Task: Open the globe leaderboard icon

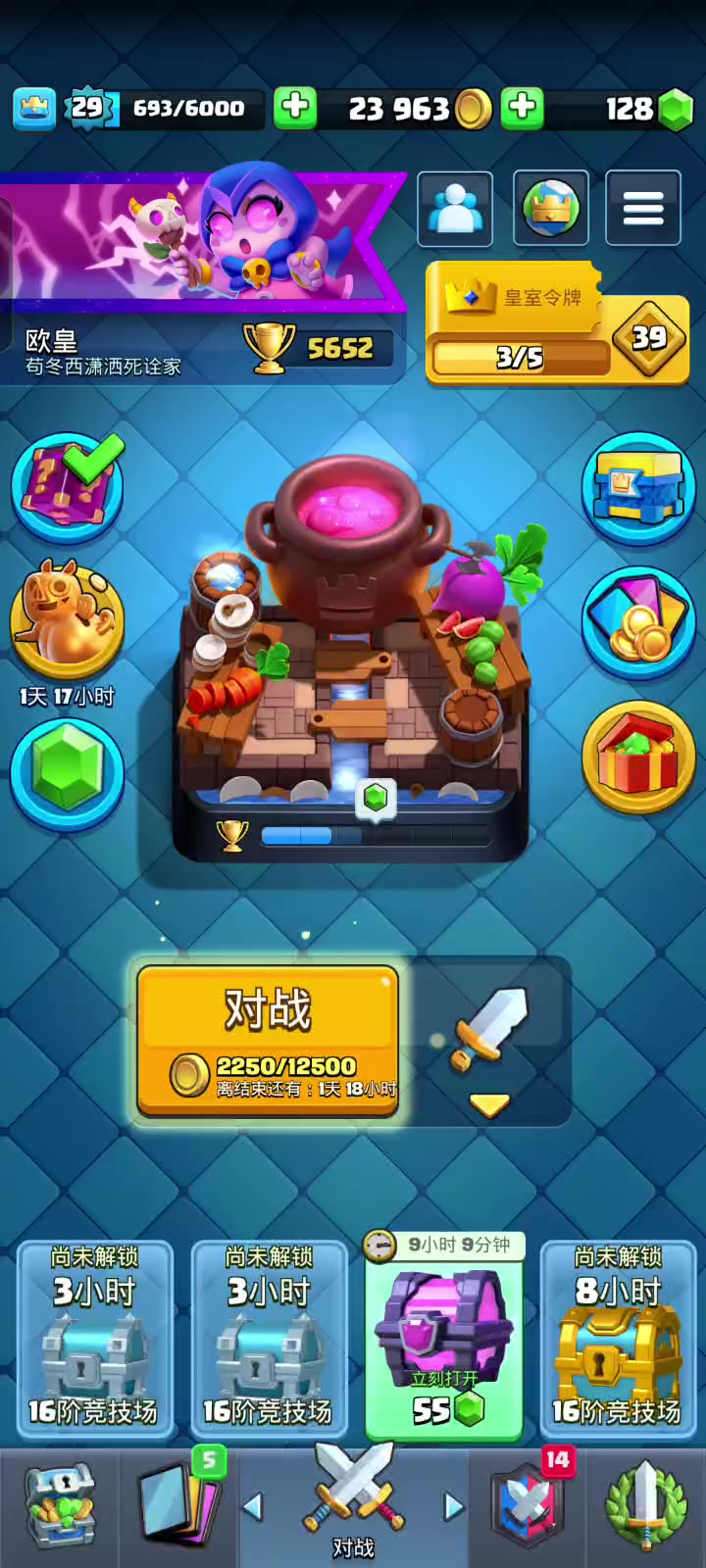Action: 550,208
